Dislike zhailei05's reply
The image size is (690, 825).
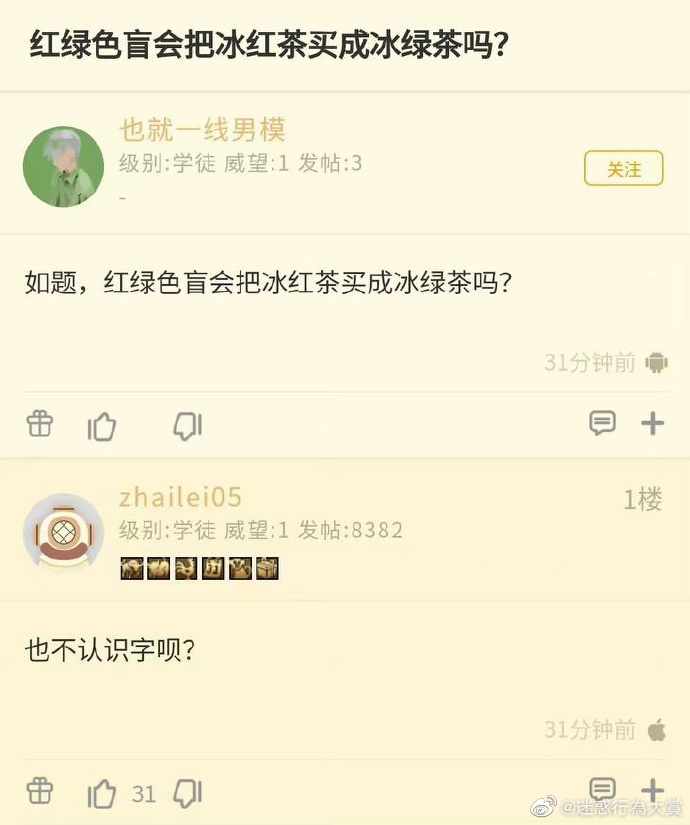pyautogui.click(x=187, y=794)
